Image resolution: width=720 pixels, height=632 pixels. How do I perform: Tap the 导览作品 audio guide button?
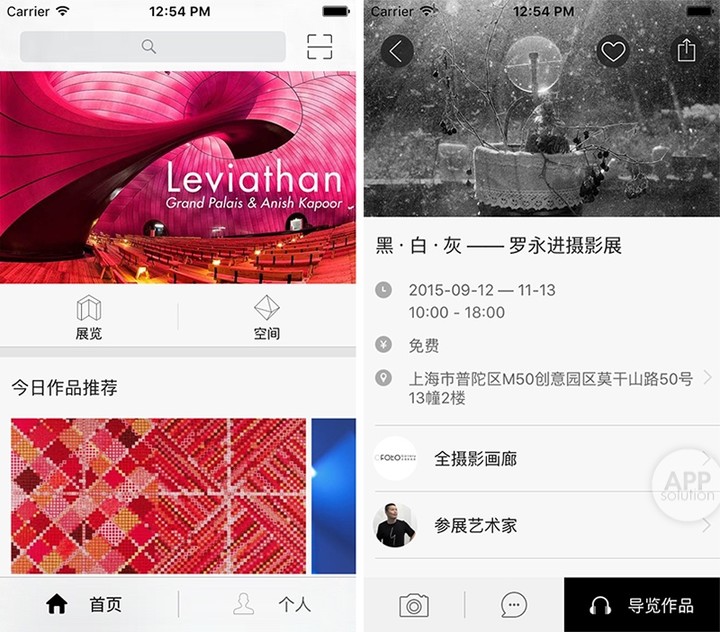[x=642, y=605]
